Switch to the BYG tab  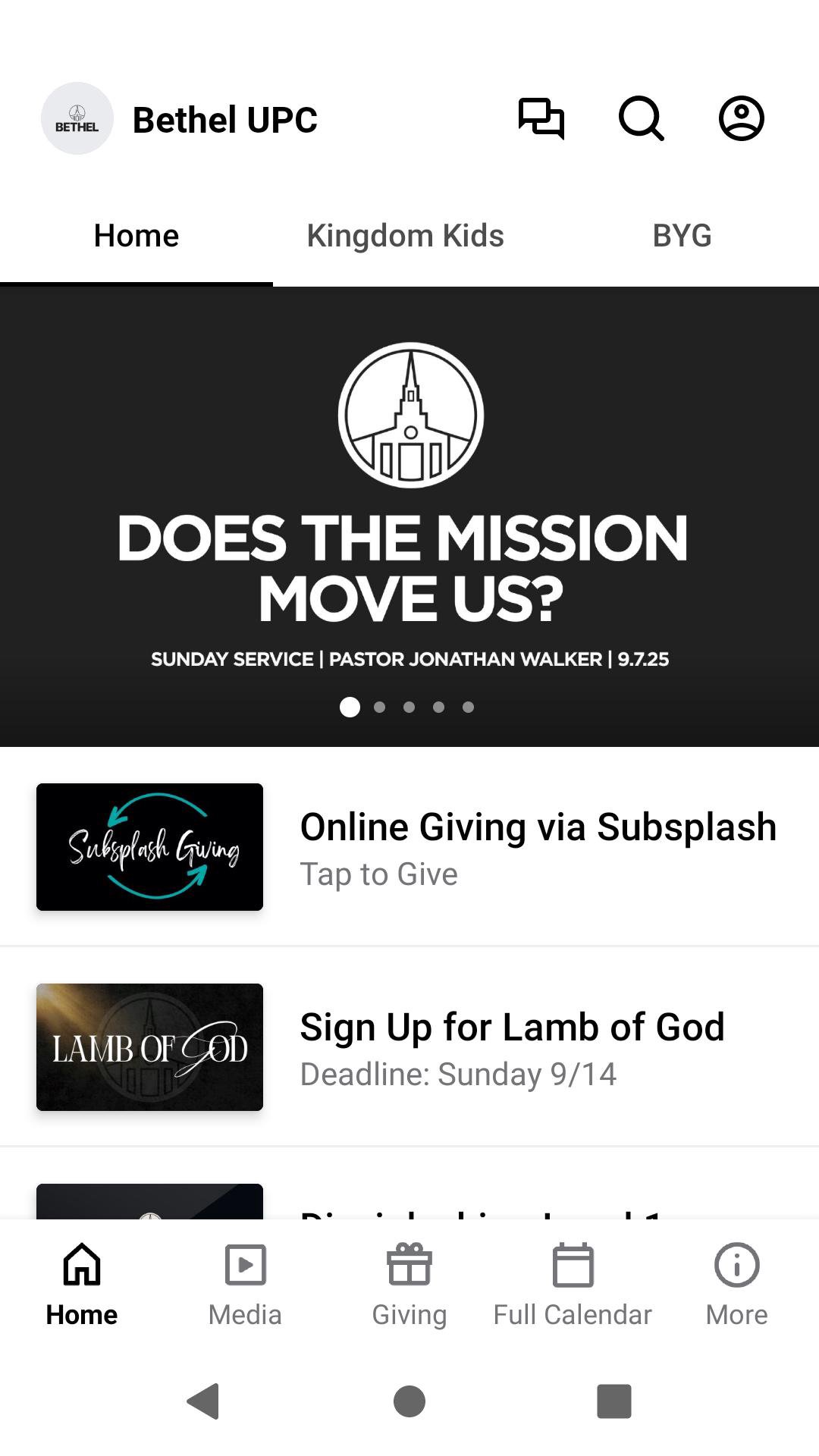coord(682,236)
